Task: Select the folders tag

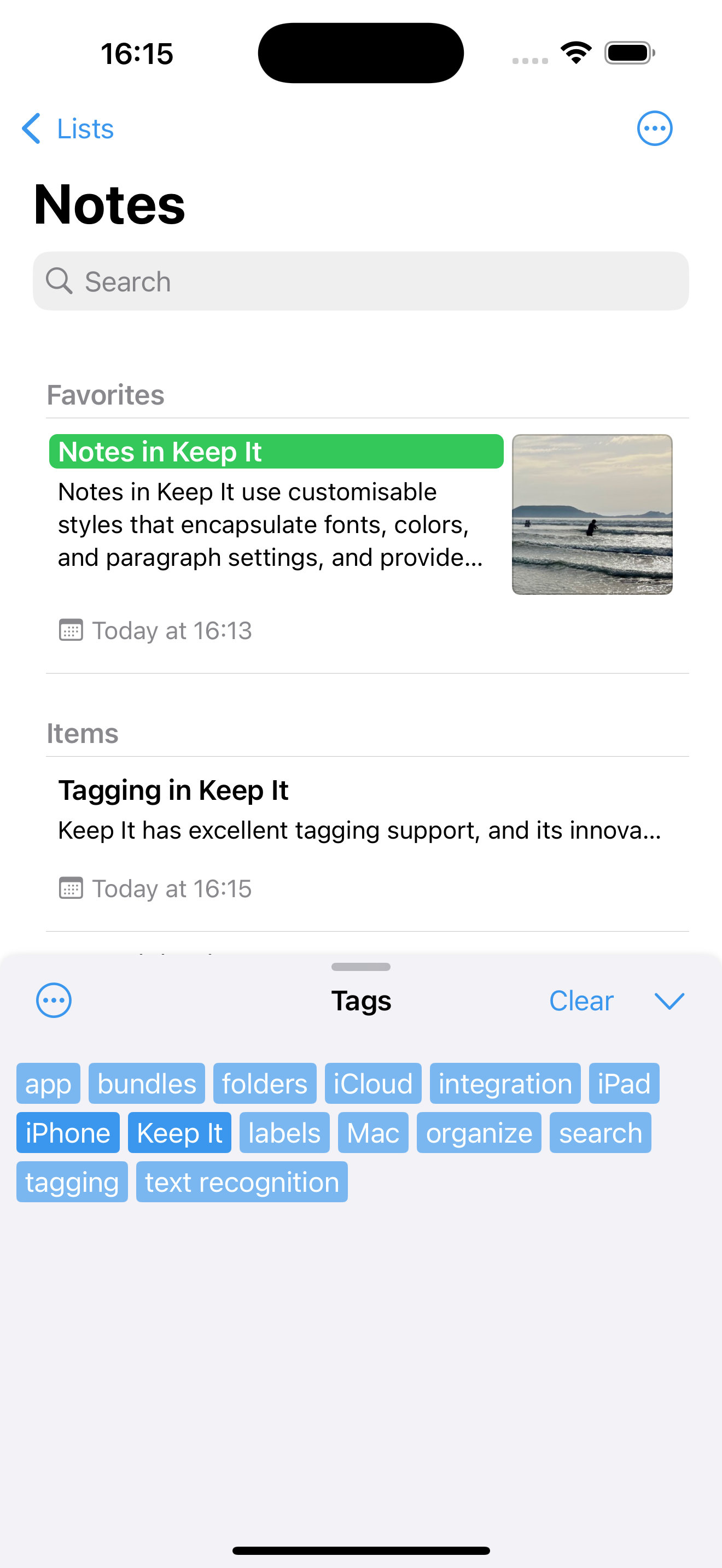Action: [x=265, y=1084]
